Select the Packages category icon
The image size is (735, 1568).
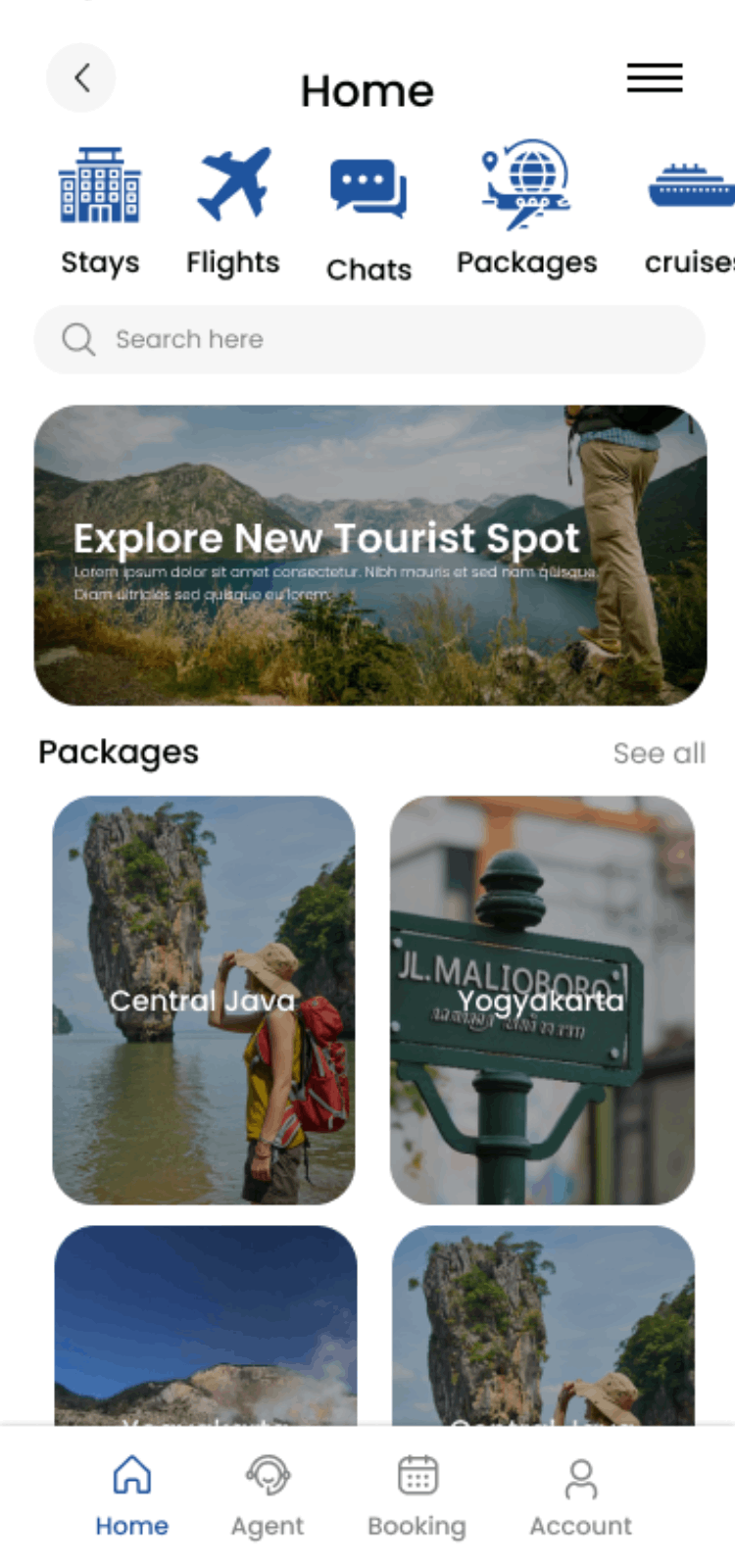pos(526,186)
